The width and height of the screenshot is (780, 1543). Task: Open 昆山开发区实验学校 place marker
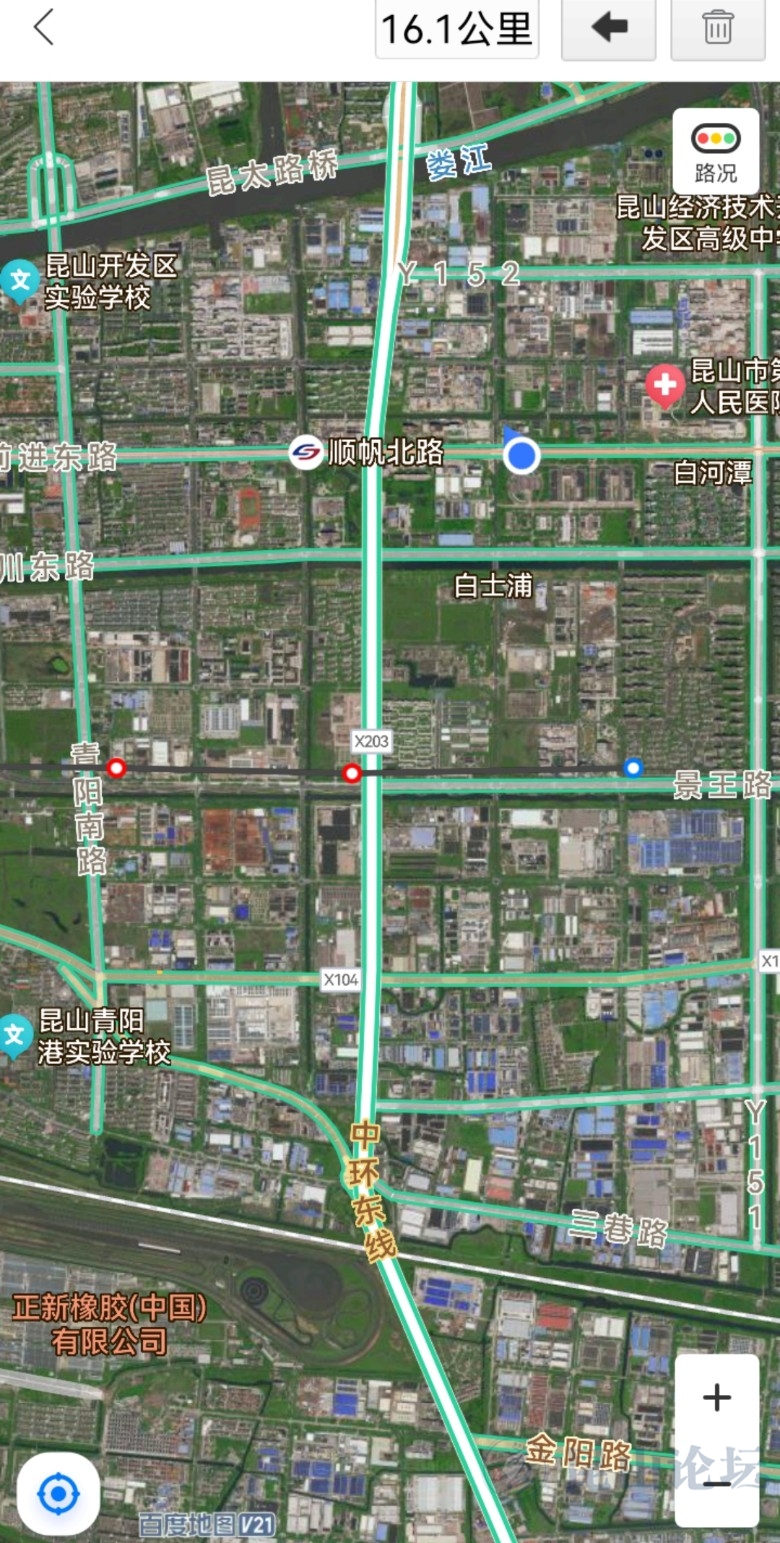point(20,282)
